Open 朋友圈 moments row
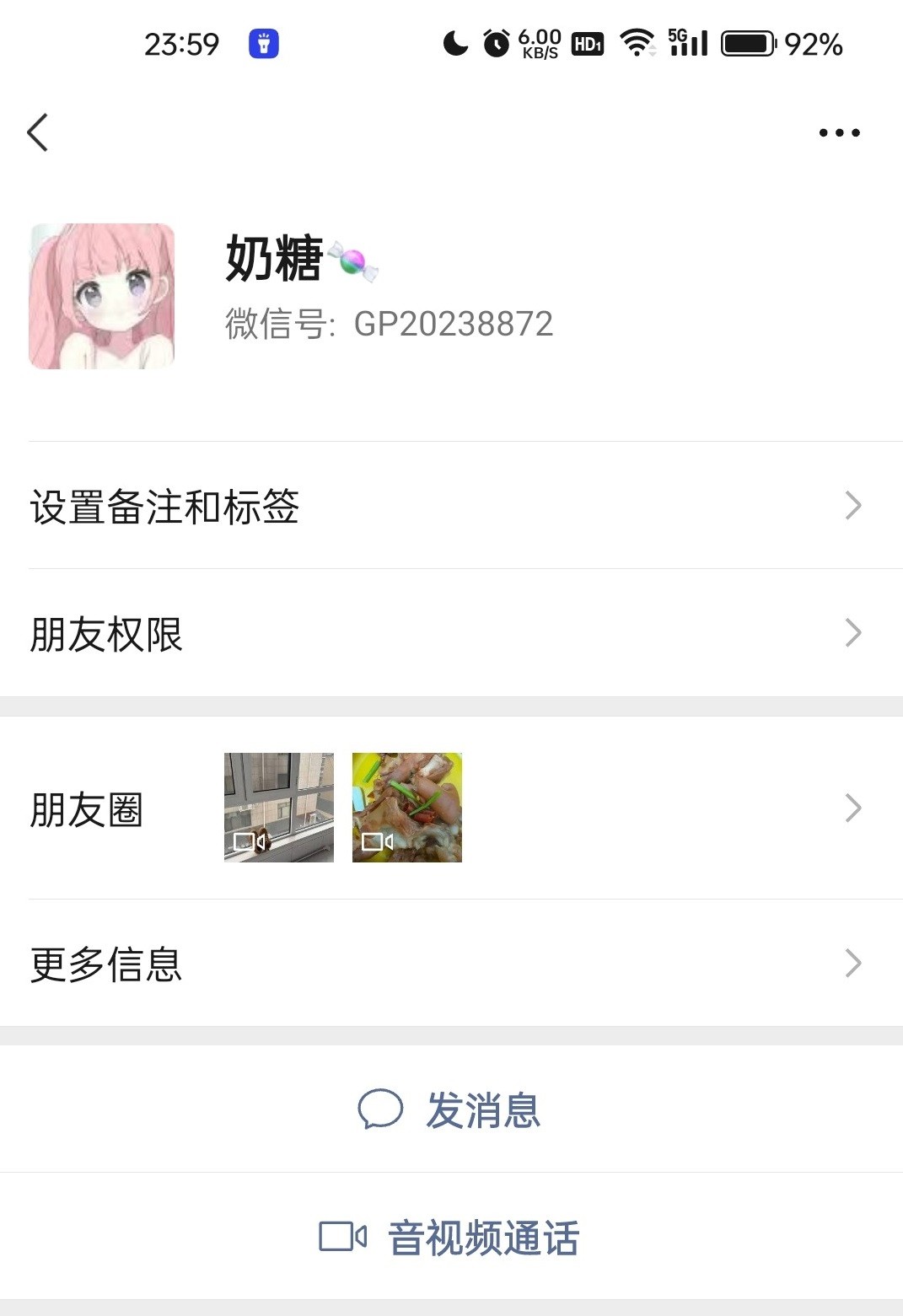 451,808
